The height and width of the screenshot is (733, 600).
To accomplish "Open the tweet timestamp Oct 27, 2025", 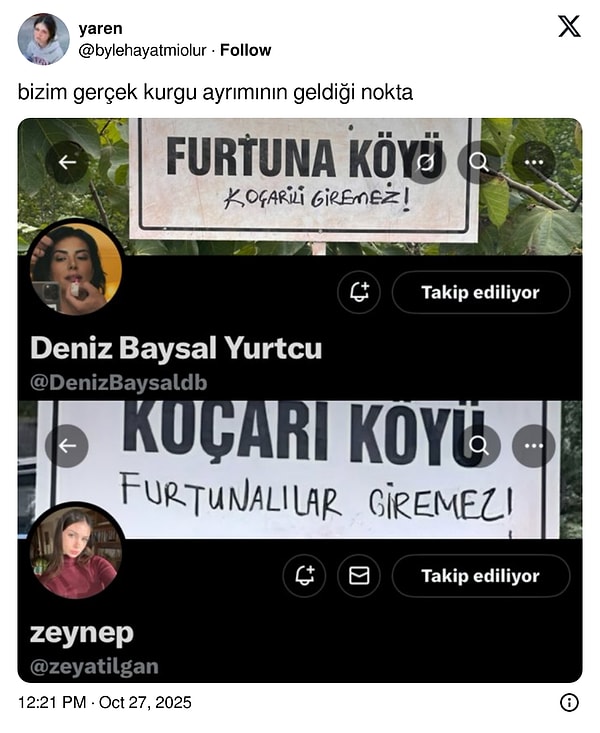I will (x=105, y=702).
